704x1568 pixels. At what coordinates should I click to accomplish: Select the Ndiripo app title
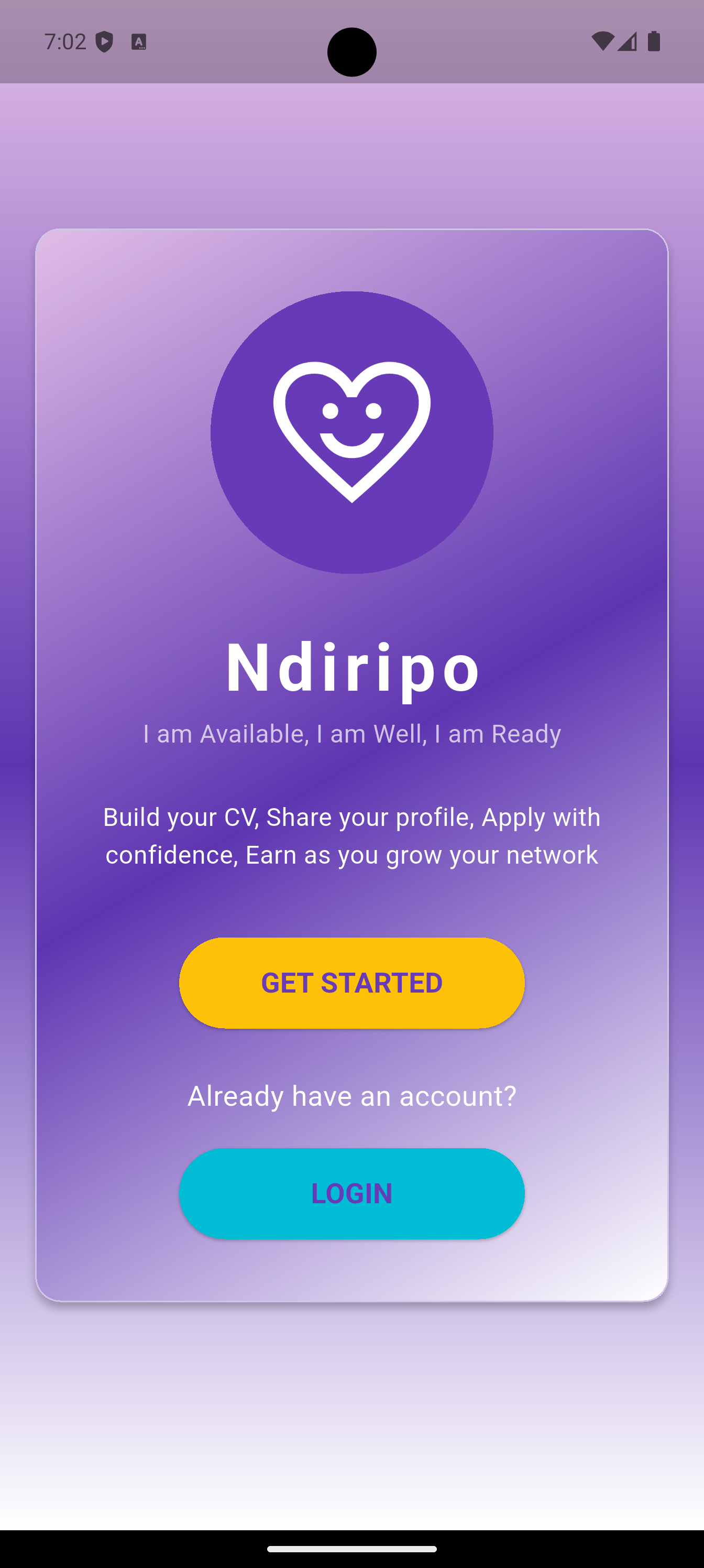(351, 670)
